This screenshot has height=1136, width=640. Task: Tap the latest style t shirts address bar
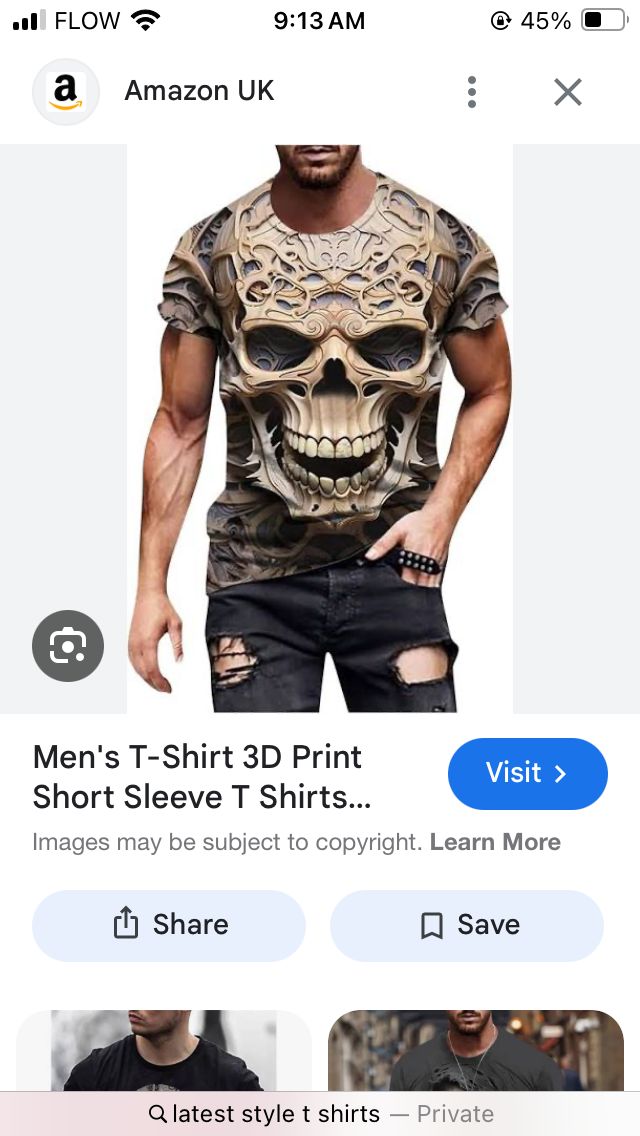[320, 1113]
